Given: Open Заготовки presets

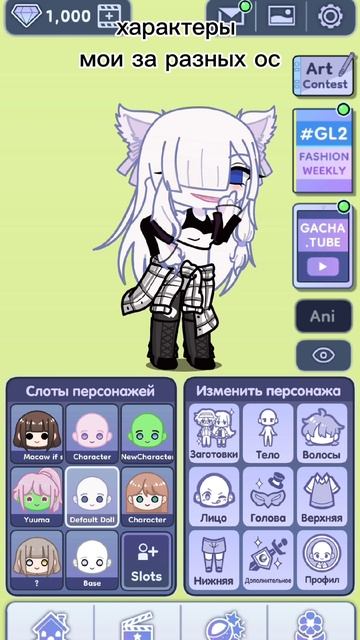Looking at the screenshot, I should click(x=214, y=433).
